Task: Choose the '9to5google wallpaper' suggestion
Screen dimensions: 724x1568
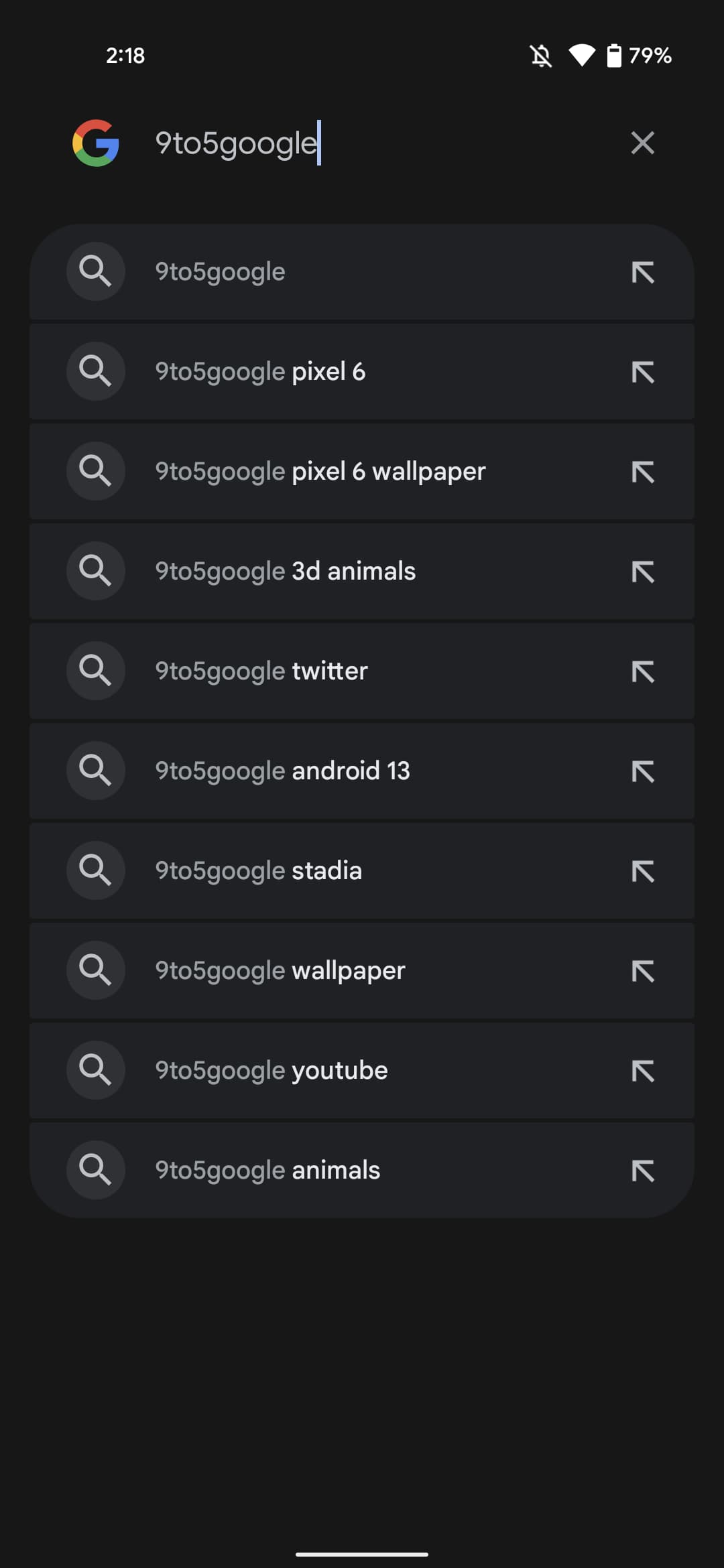Action: [335, 971]
